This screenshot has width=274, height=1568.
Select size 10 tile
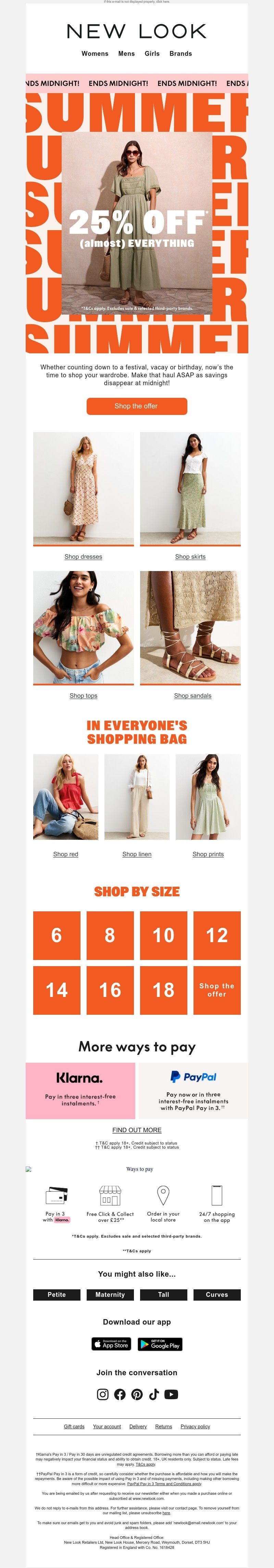click(163, 935)
